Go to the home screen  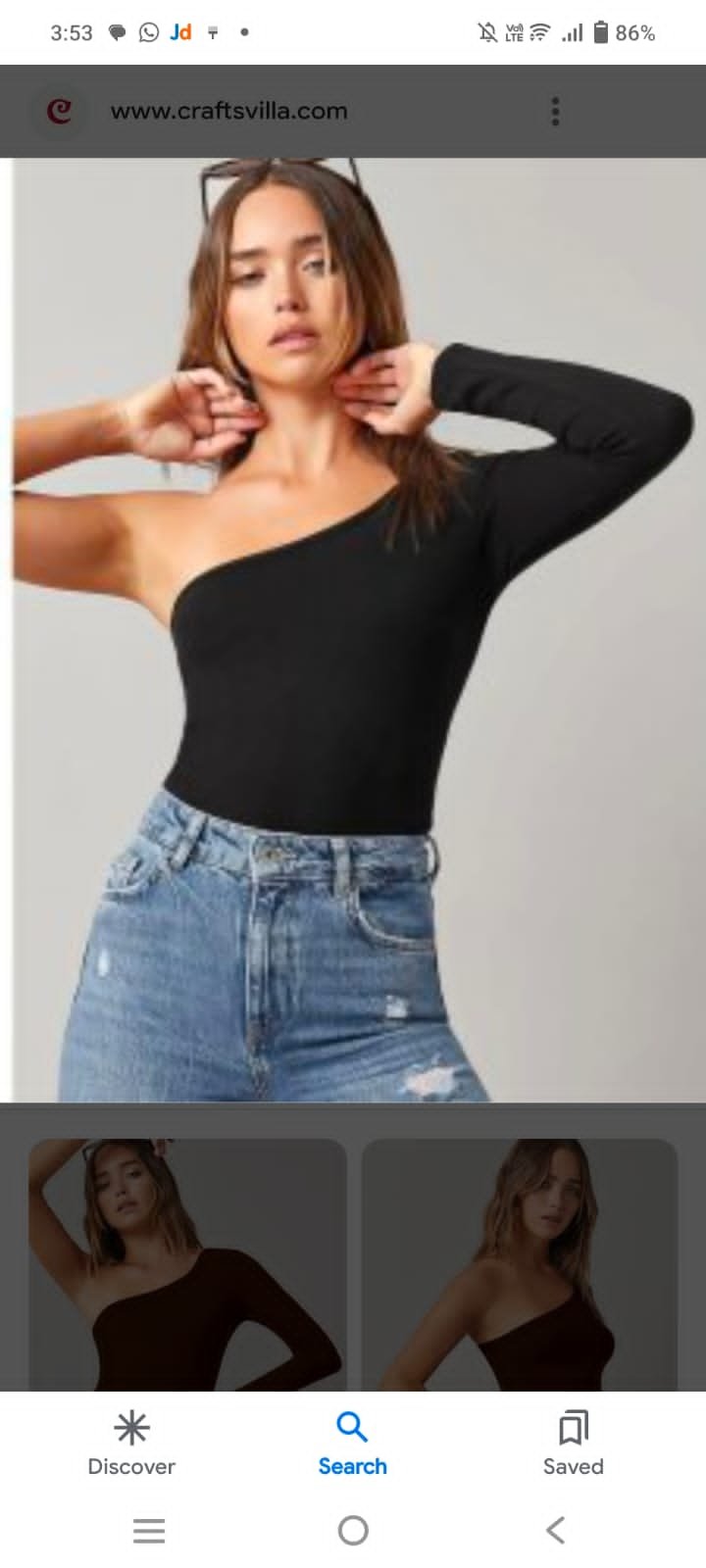[x=353, y=1530]
